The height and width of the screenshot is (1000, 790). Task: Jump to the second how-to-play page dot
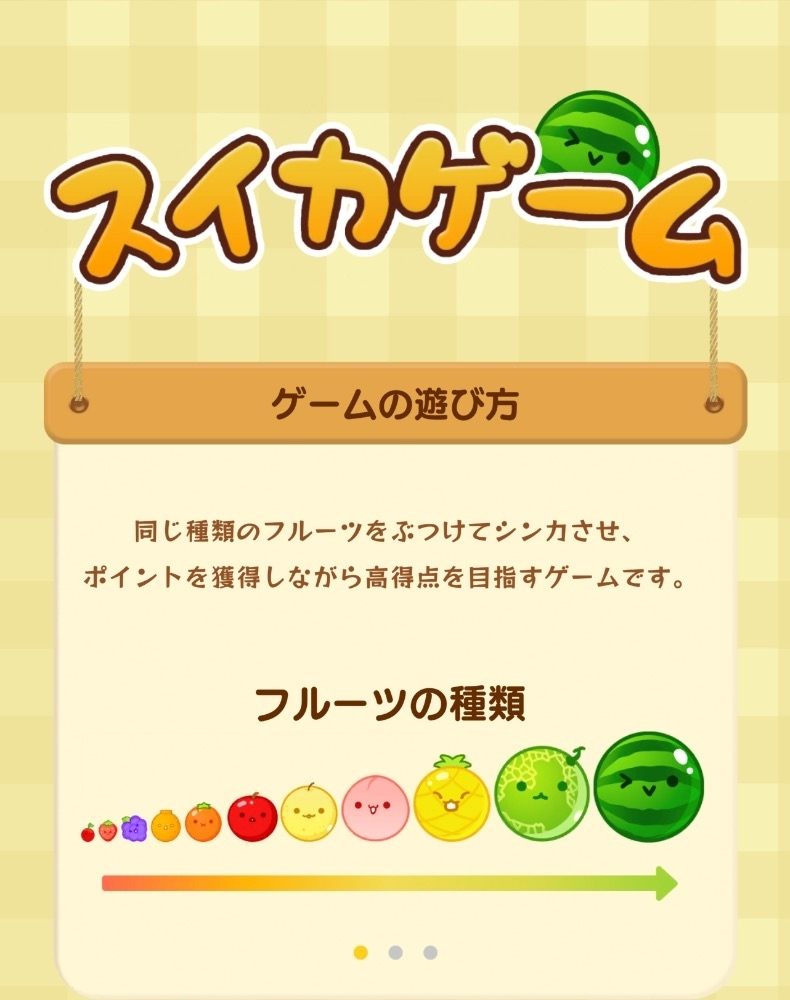click(395, 952)
